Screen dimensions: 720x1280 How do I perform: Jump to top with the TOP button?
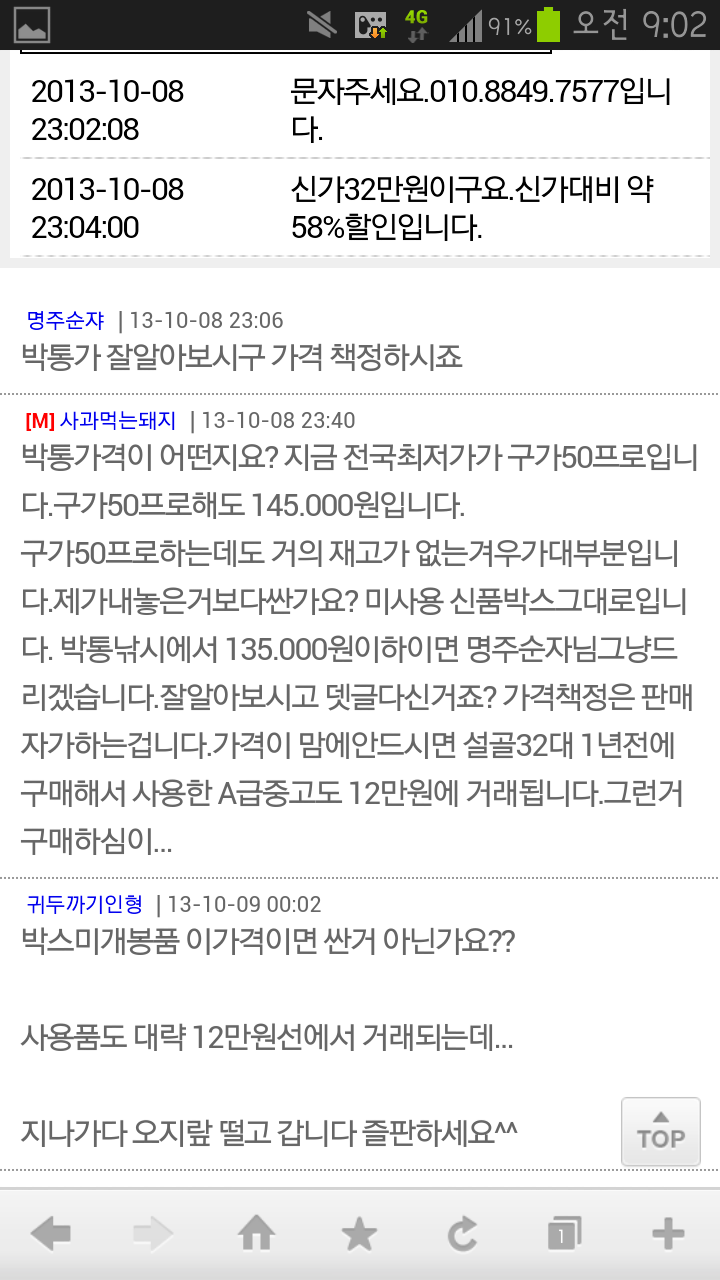coord(660,1131)
